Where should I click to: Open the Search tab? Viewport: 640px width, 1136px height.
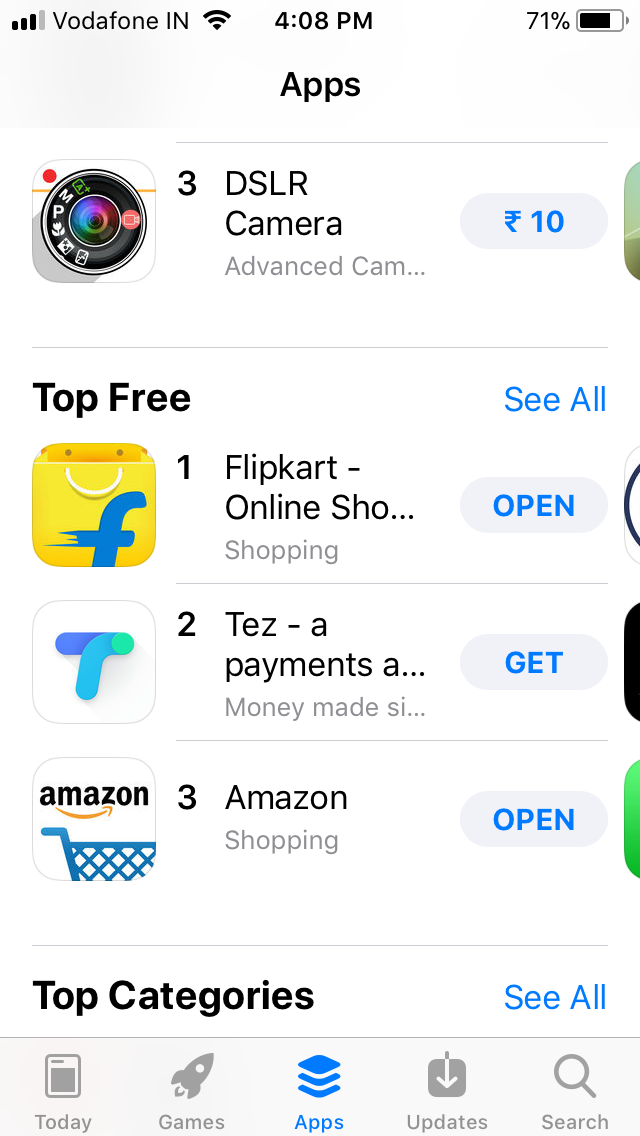[x=575, y=1090]
